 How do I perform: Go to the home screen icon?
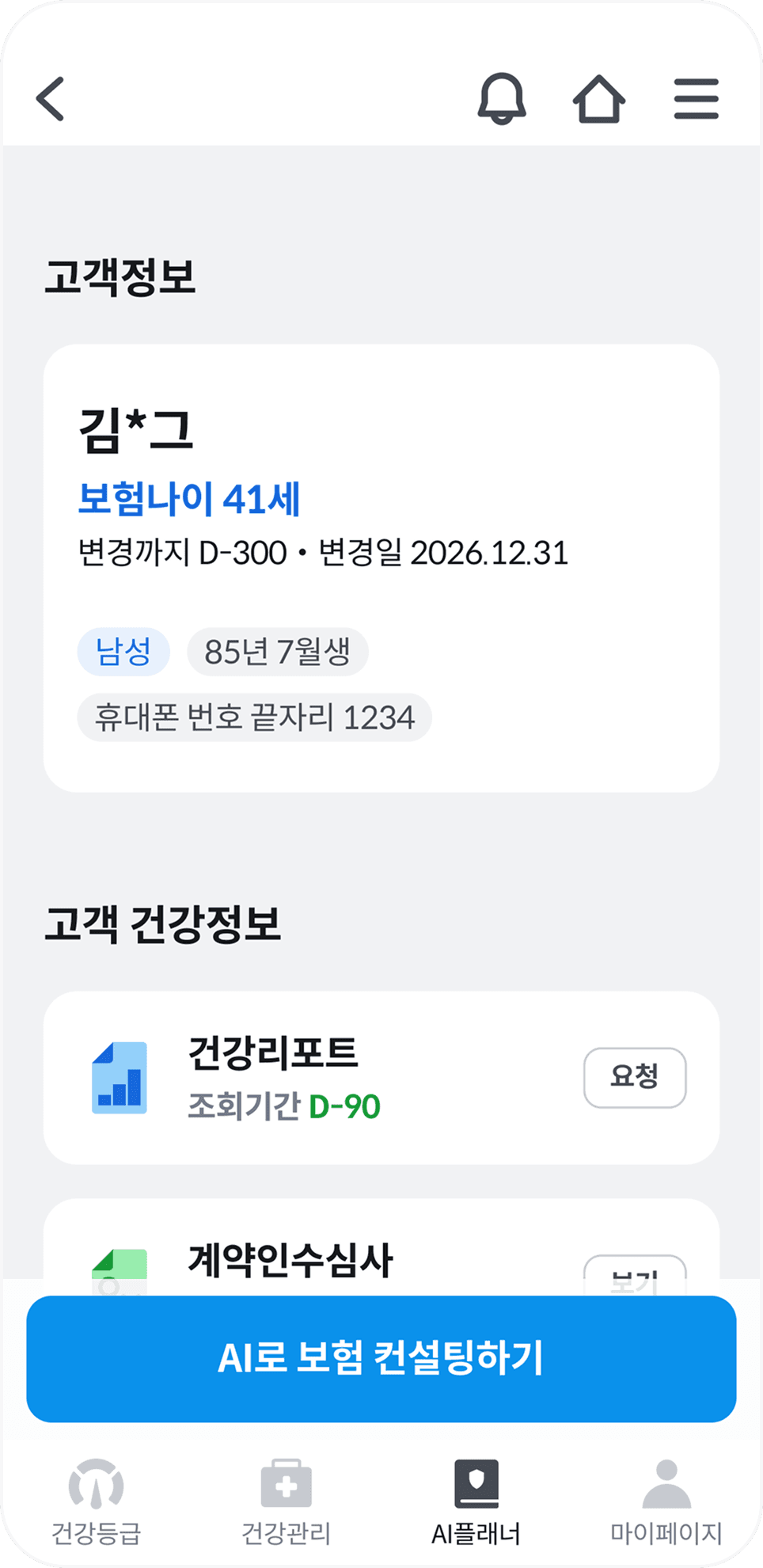click(599, 99)
